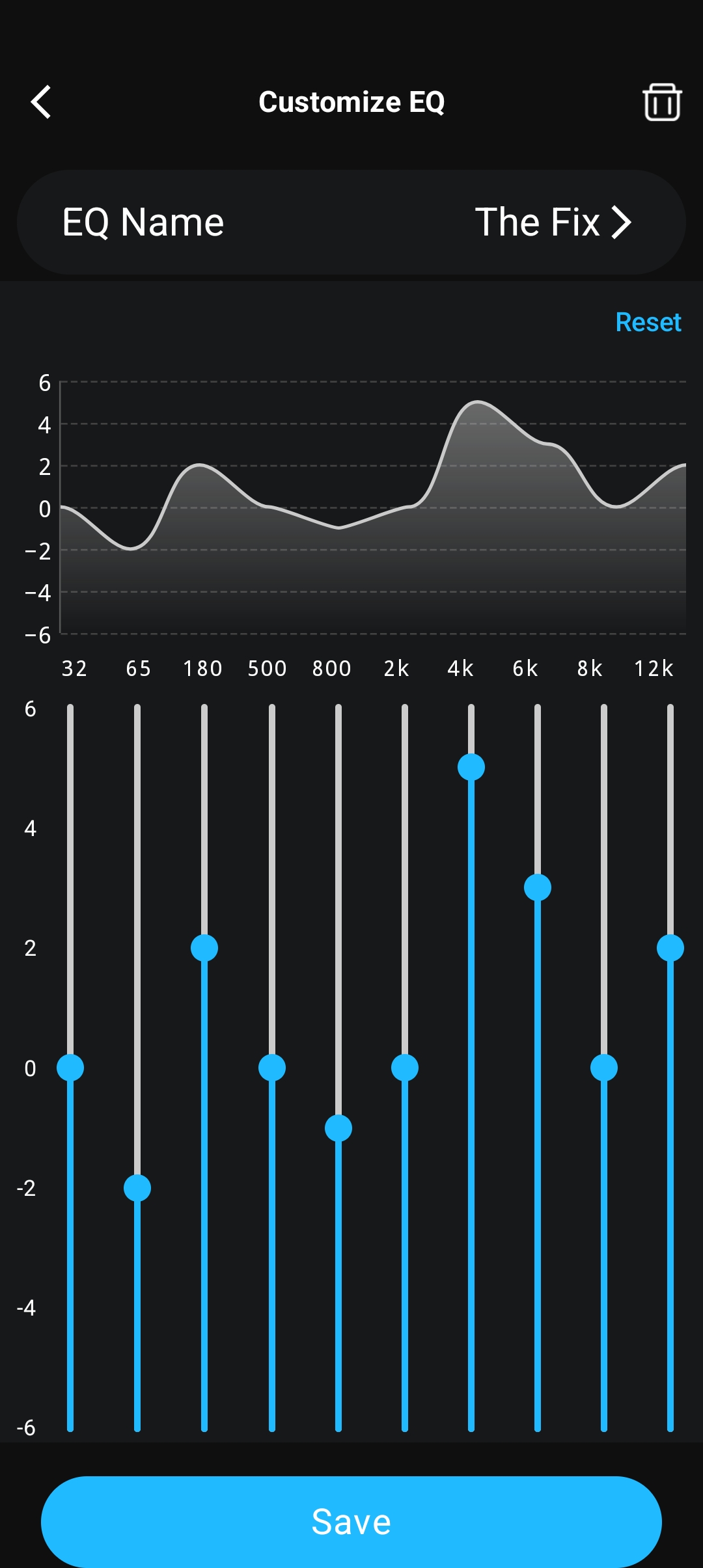Tap the 4k frequency label

pyautogui.click(x=462, y=669)
